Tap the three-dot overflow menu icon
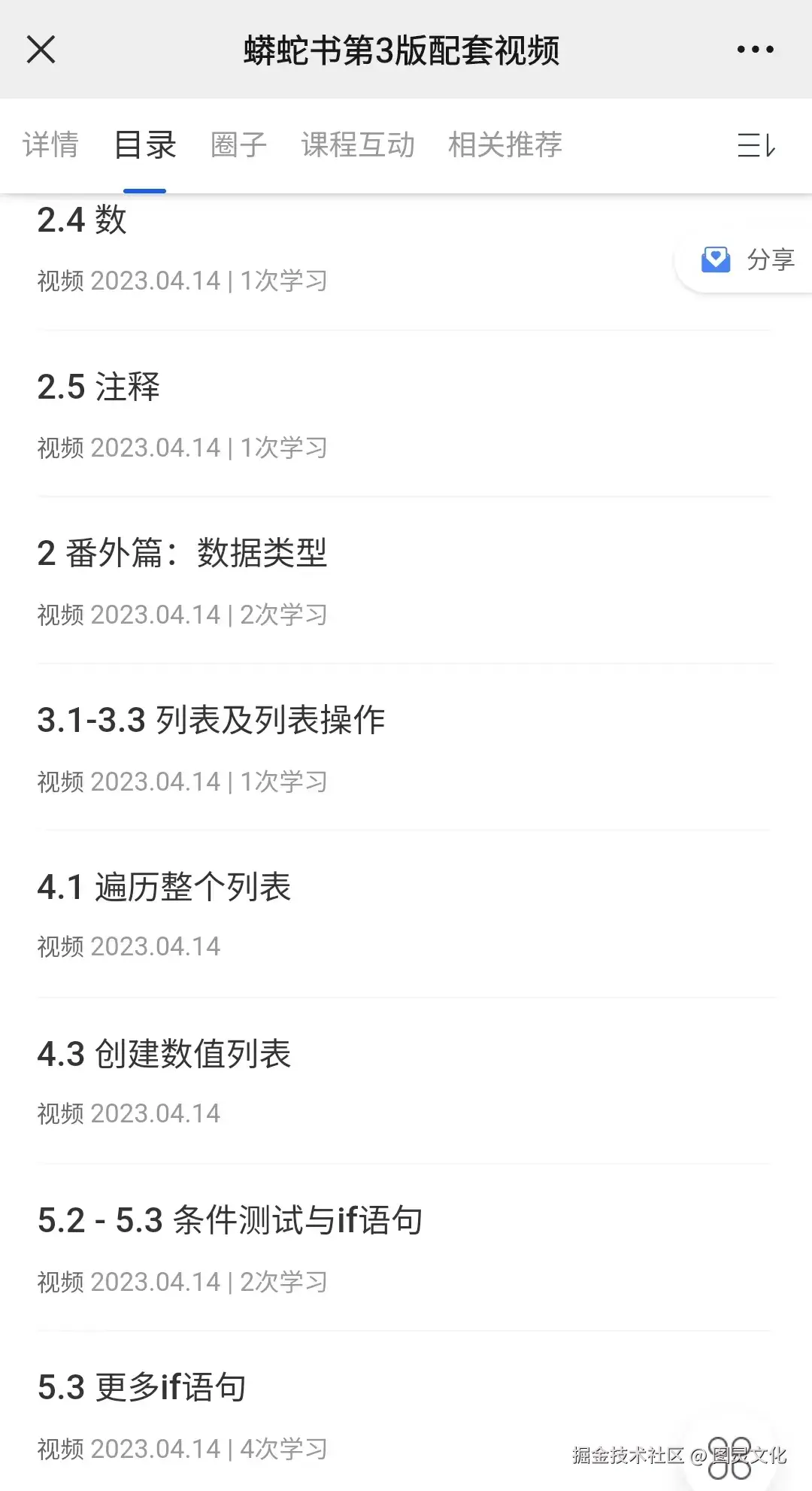Image resolution: width=812 pixels, height=1491 pixels. pos(757,50)
